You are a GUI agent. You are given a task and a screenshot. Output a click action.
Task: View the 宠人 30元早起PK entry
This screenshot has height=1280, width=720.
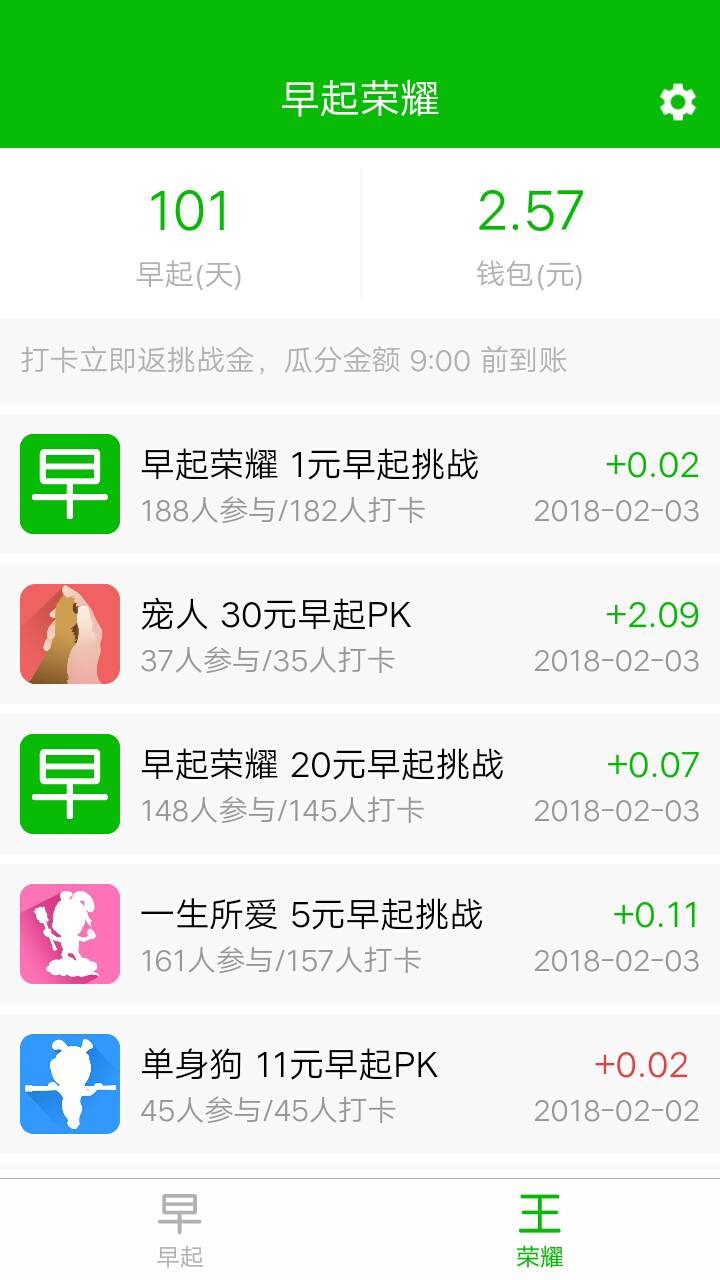(360, 634)
